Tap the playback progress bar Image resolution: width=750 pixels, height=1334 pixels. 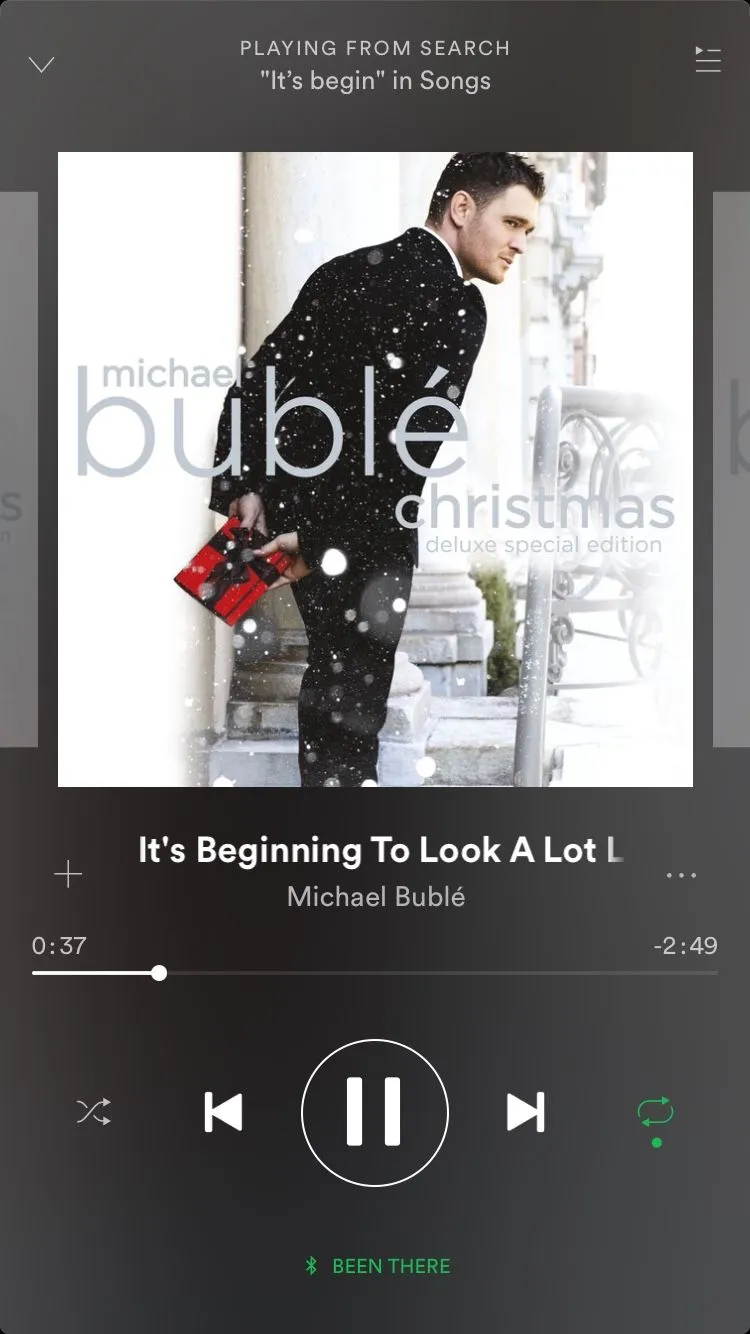point(375,973)
